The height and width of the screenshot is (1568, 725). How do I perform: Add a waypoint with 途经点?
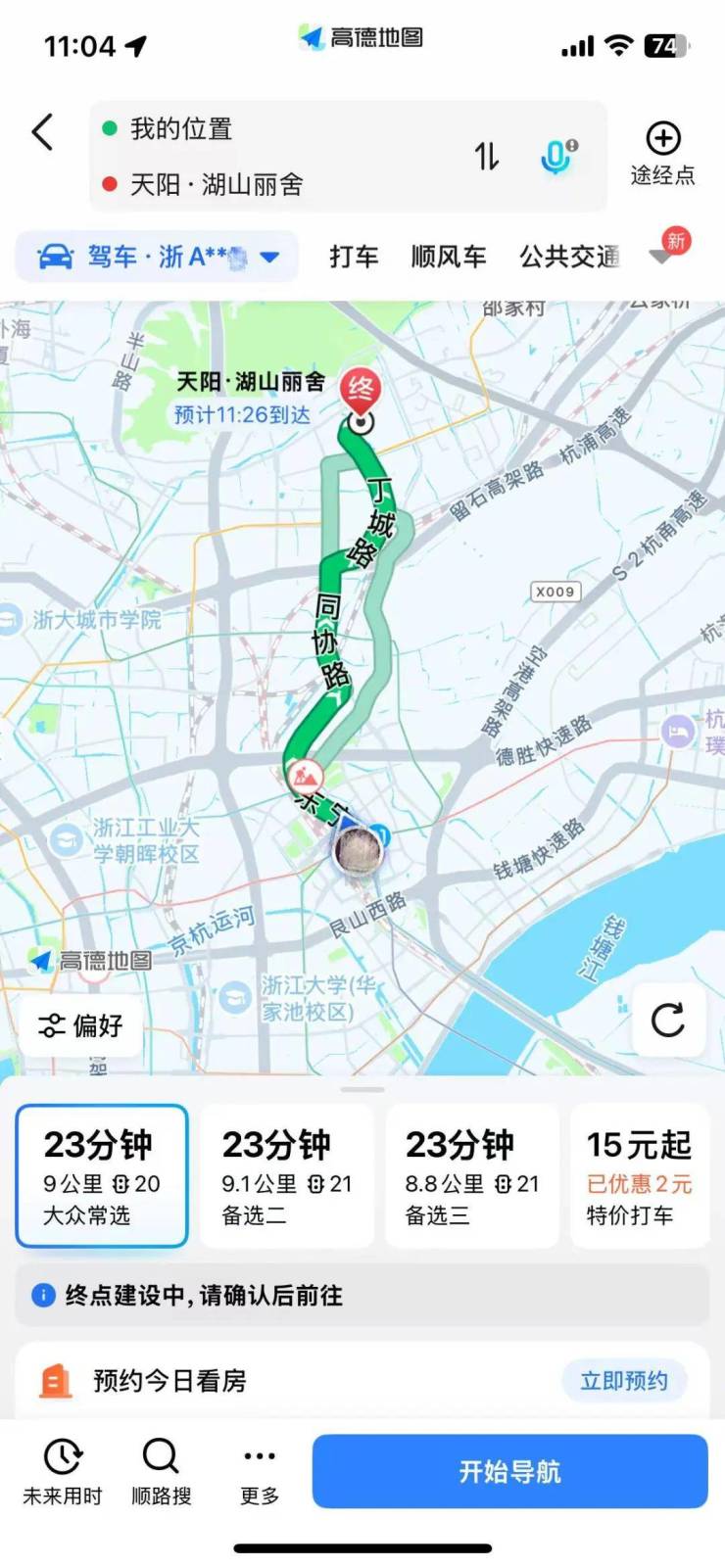pos(663,153)
